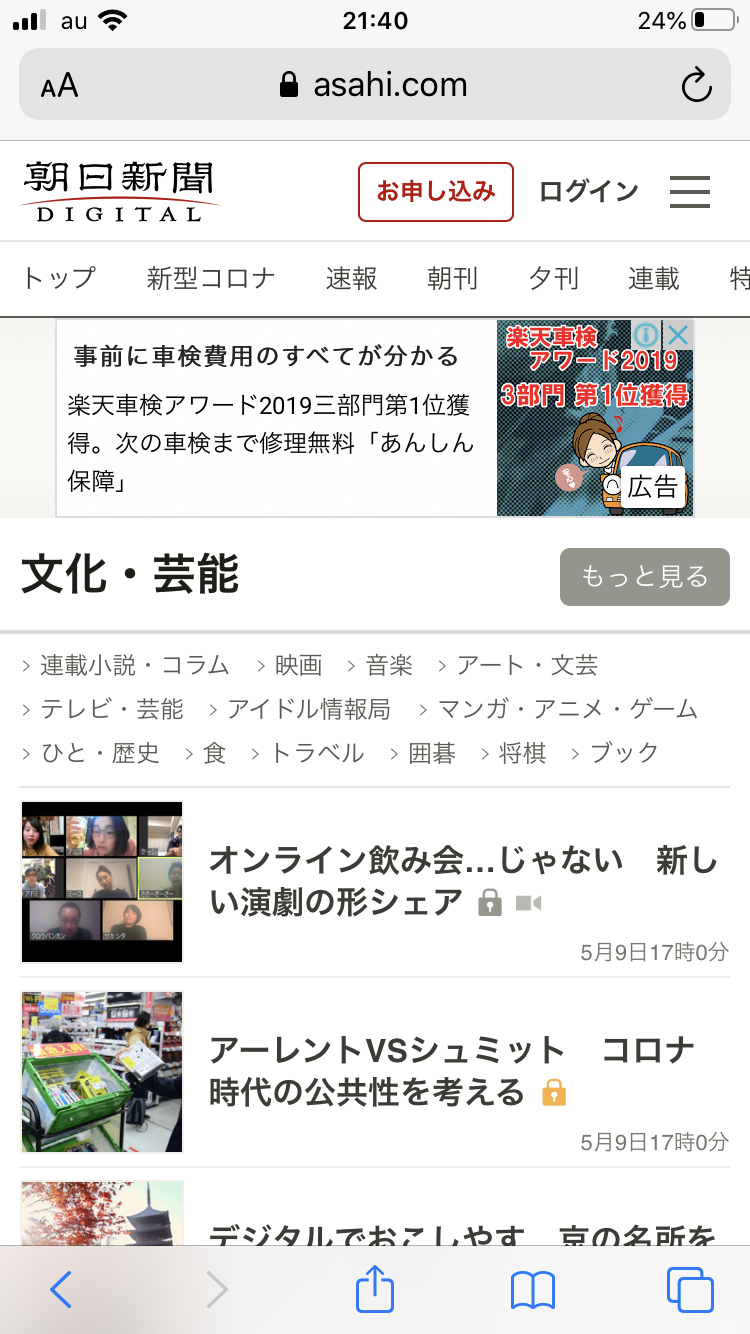The height and width of the screenshot is (1334, 750).
Task: Go to the 音楽 category
Action: coord(389,665)
